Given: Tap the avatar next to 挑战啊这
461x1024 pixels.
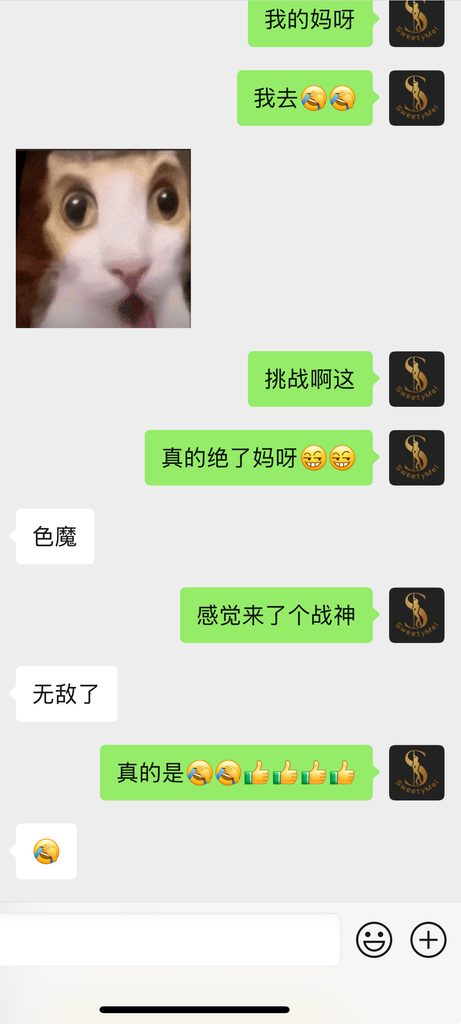Looking at the screenshot, I should (x=417, y=379).
